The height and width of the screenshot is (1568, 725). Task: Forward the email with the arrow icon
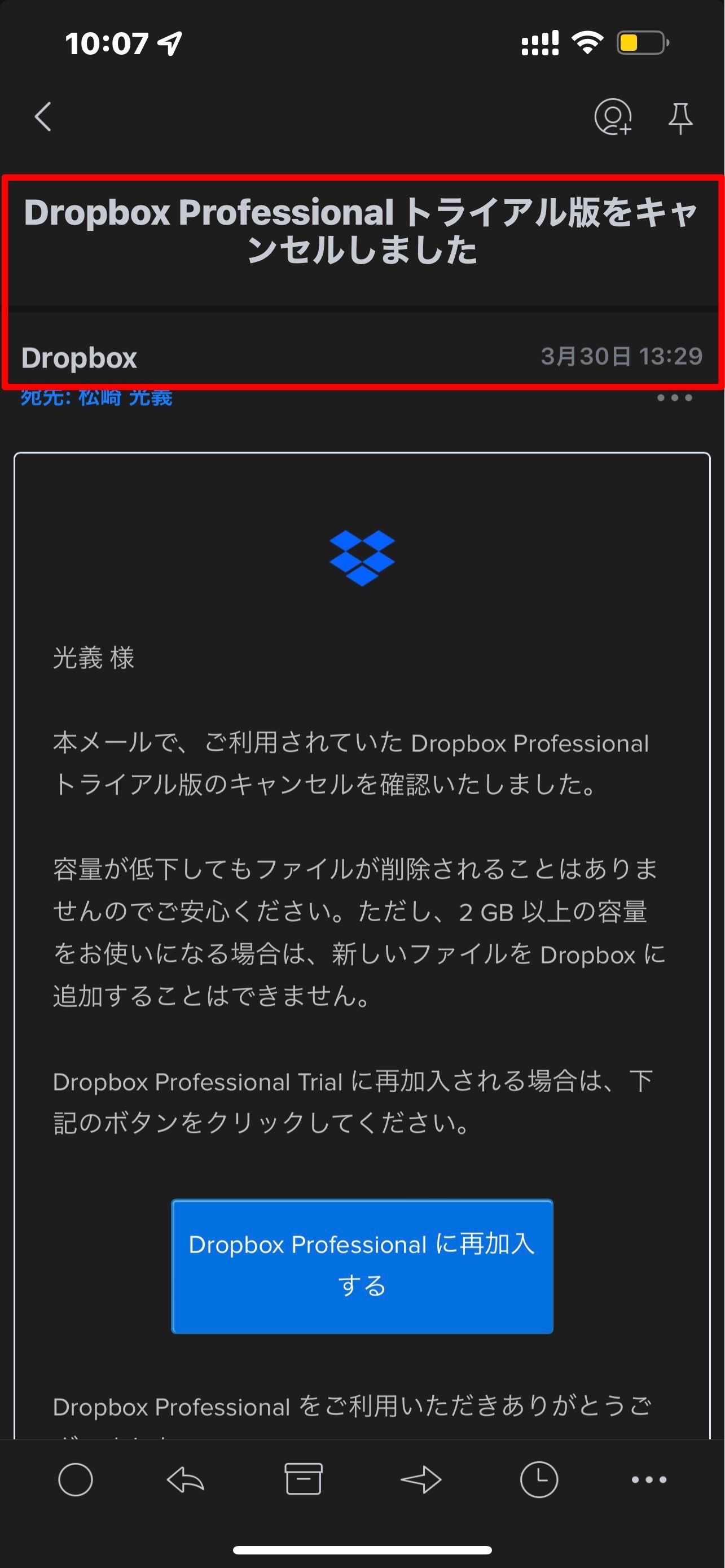coord(421,1481)
